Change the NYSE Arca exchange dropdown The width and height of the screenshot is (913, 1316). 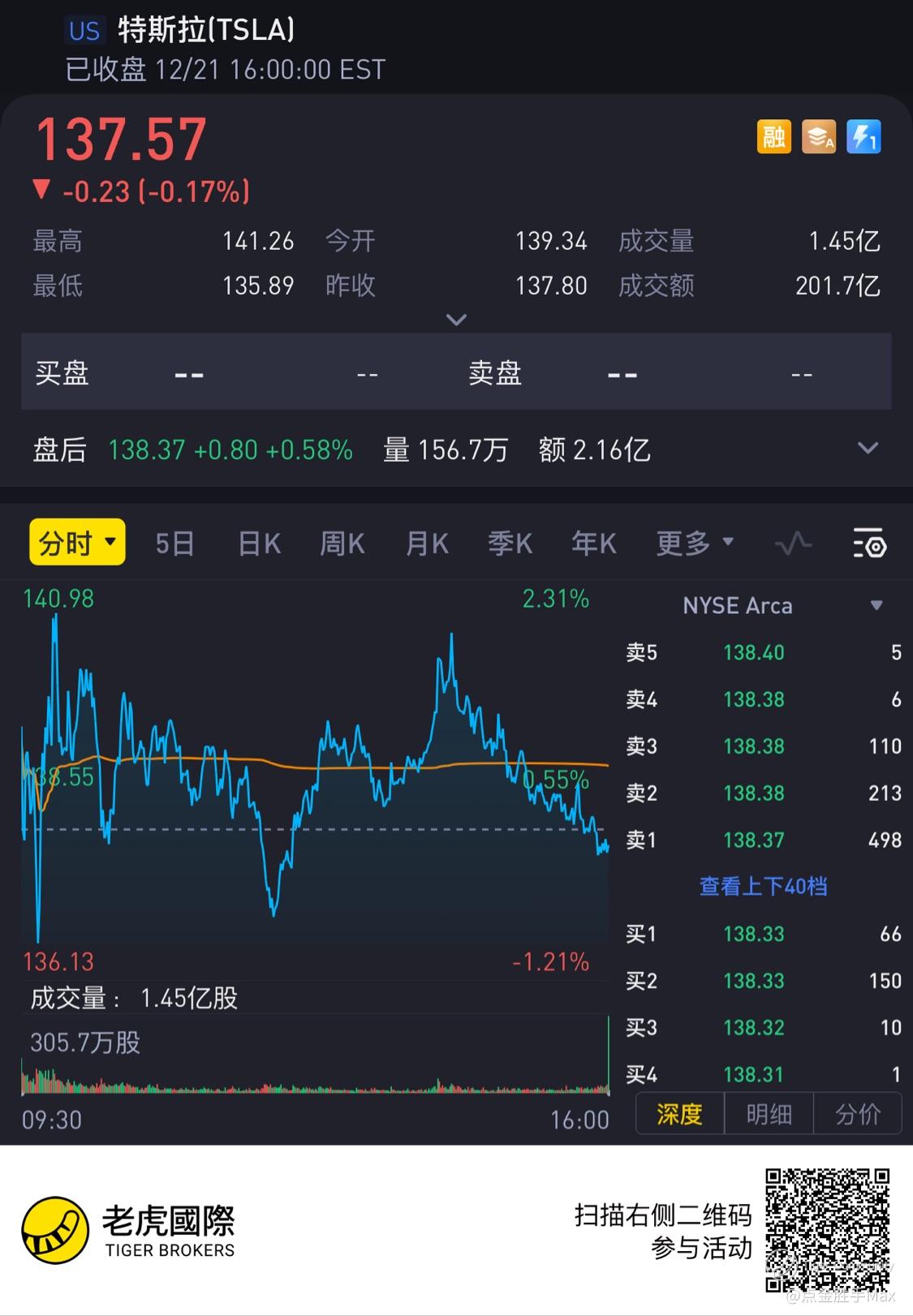click(x=876, y=605)
